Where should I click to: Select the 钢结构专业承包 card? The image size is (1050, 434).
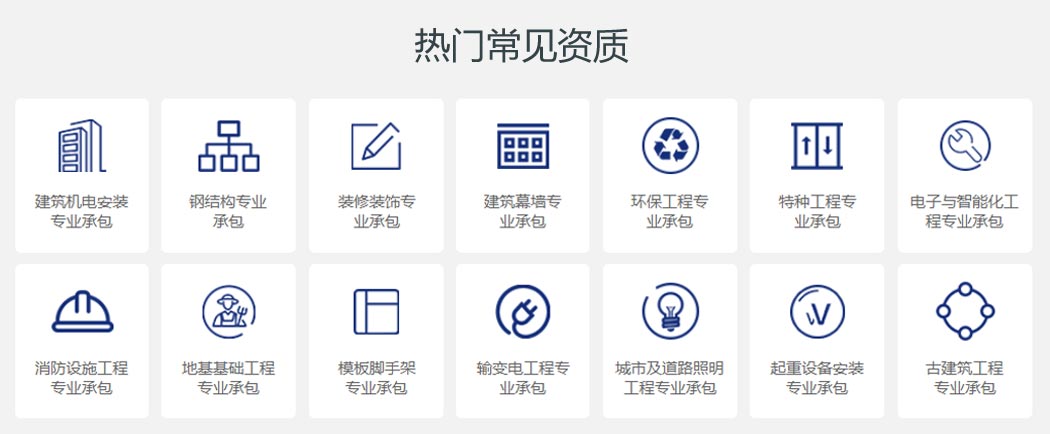pyautogui.click(x=228, y=175)
